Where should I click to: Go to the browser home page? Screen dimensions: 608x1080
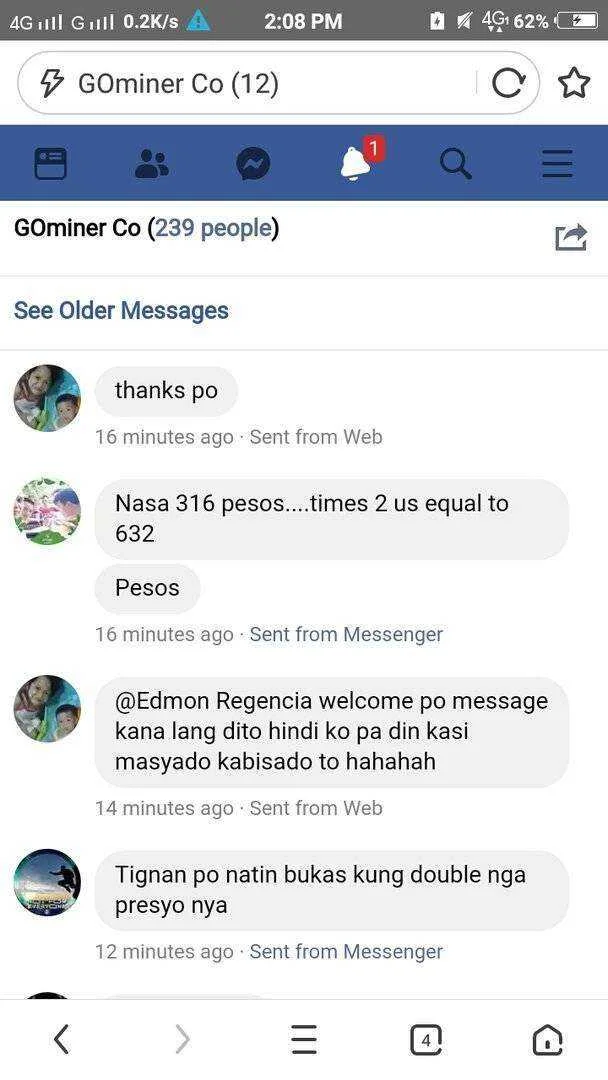pyautogui.click(x=547, y=1039)
